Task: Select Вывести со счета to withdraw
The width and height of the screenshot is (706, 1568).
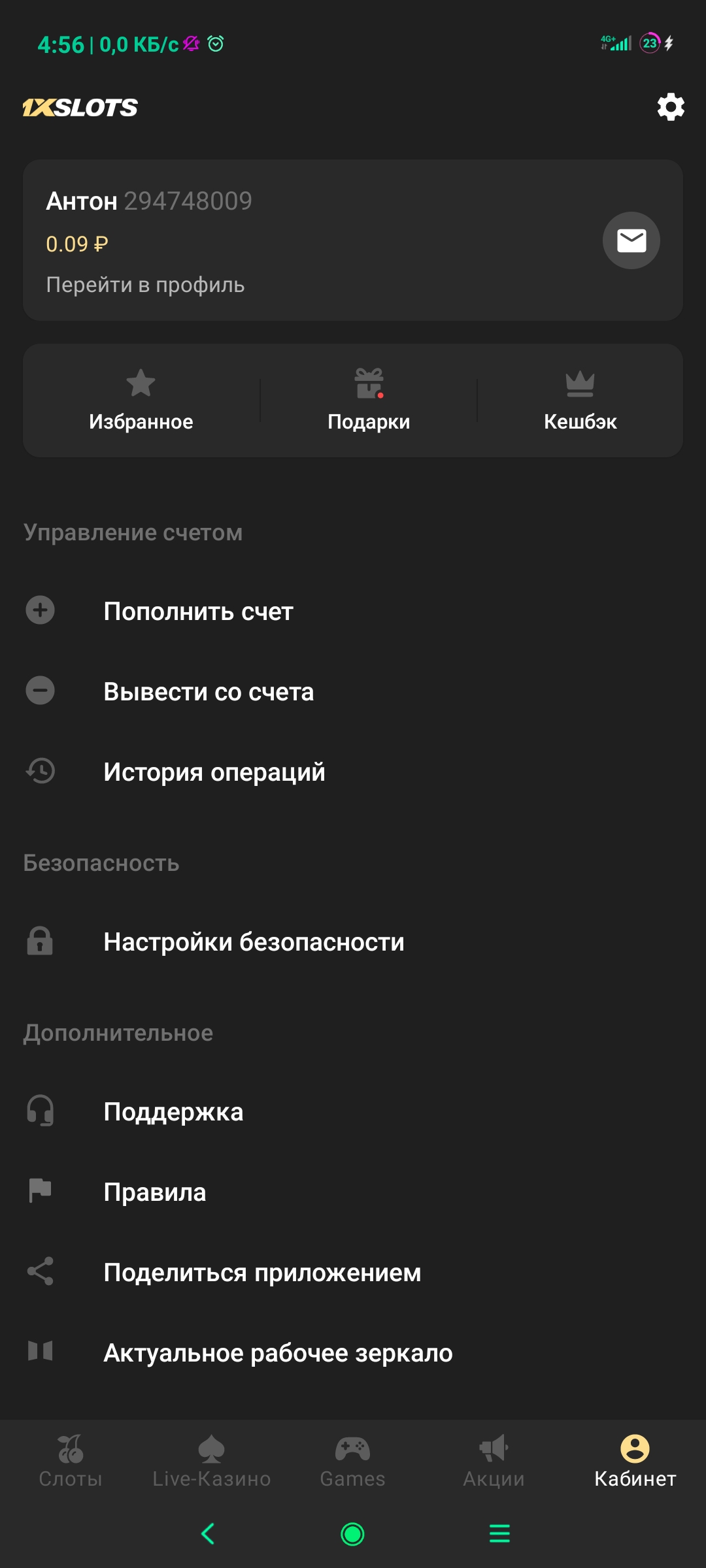Action: point(209,692)
